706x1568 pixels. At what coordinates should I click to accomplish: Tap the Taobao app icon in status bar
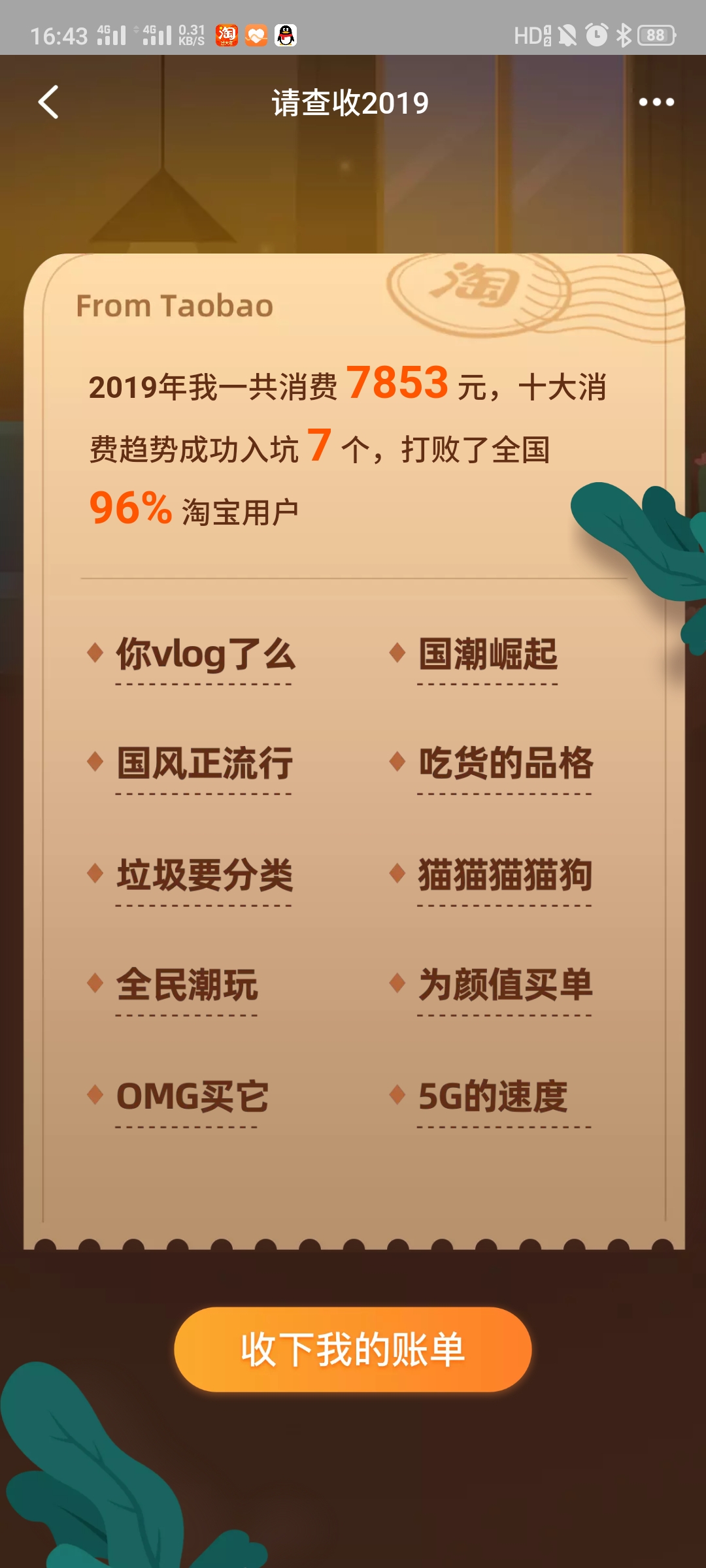pyautogui.click(x=226, y=36)
